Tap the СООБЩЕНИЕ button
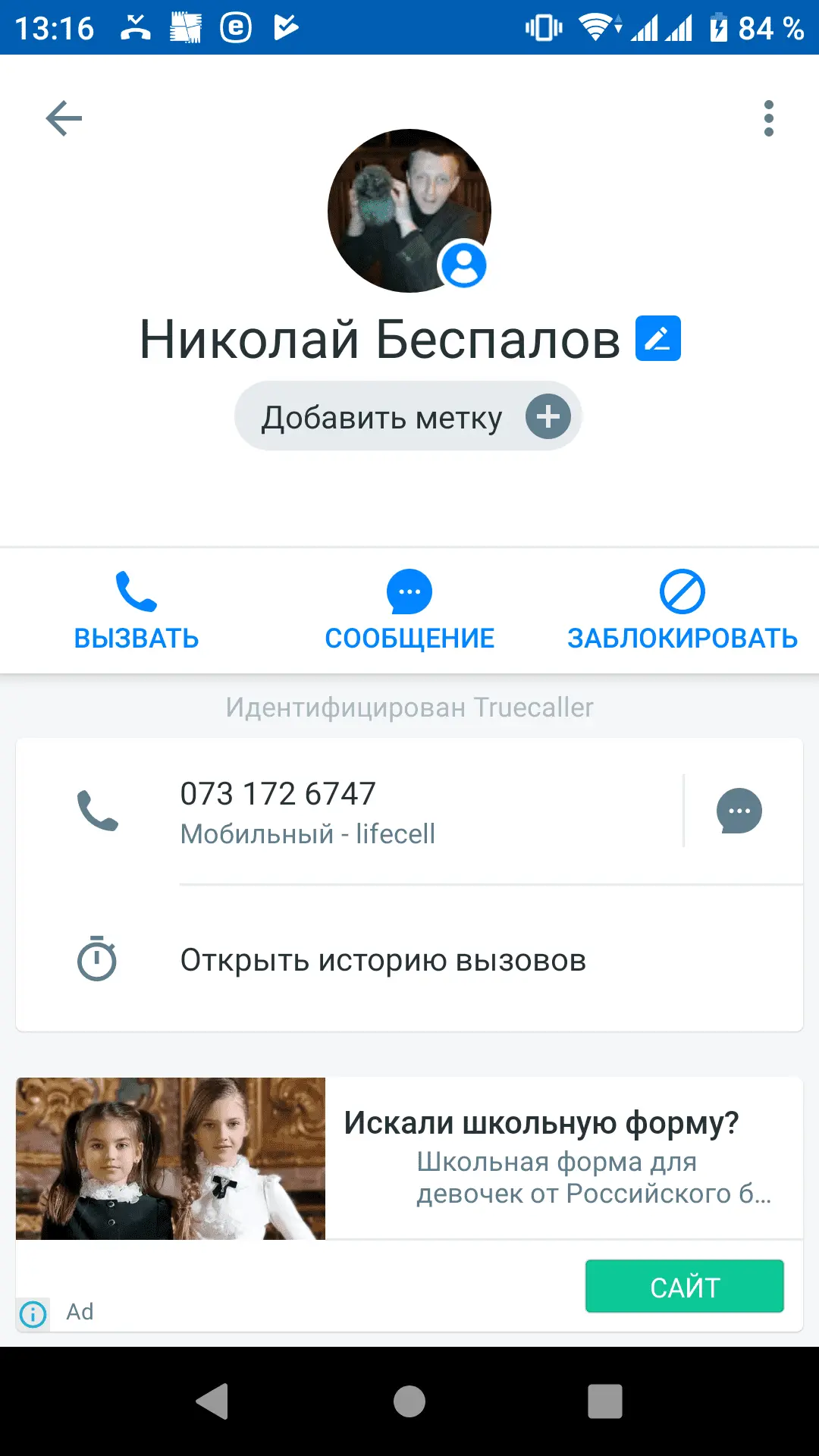Image resolution: width=819 pixels, height=1456 pixels. click(x=409, y=610)
